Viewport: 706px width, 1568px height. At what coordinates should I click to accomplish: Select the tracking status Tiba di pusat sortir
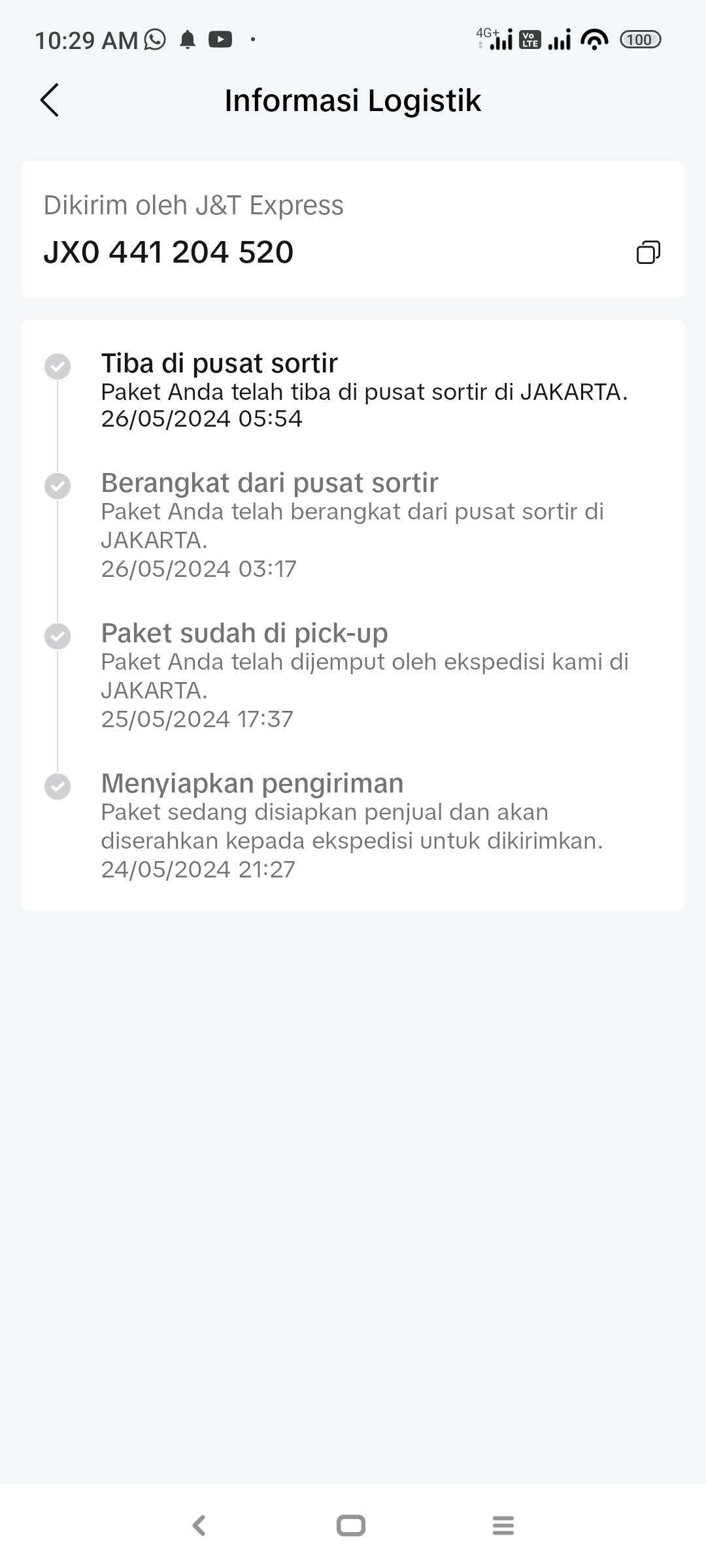click(x=218, y=363)
